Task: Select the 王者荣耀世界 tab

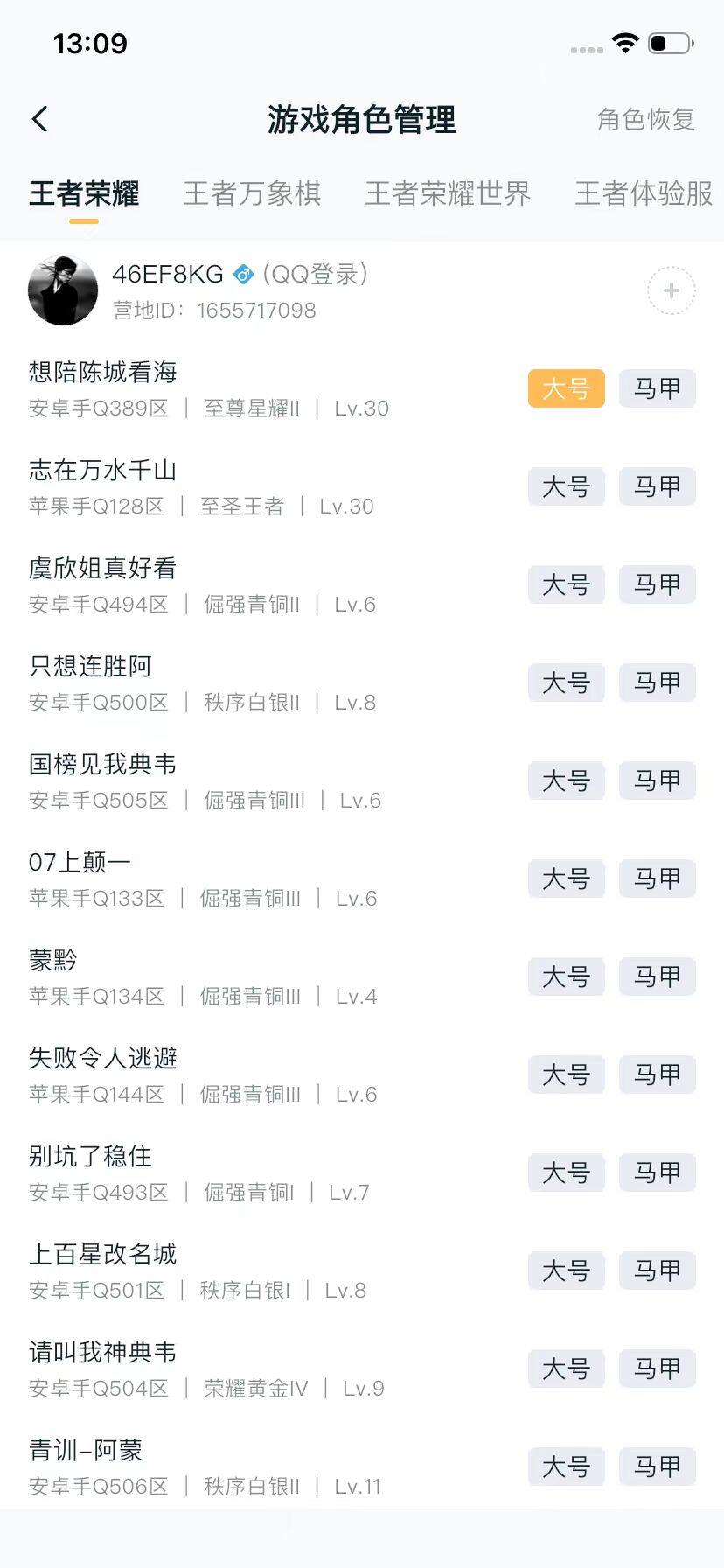Action: pos(448,193)
